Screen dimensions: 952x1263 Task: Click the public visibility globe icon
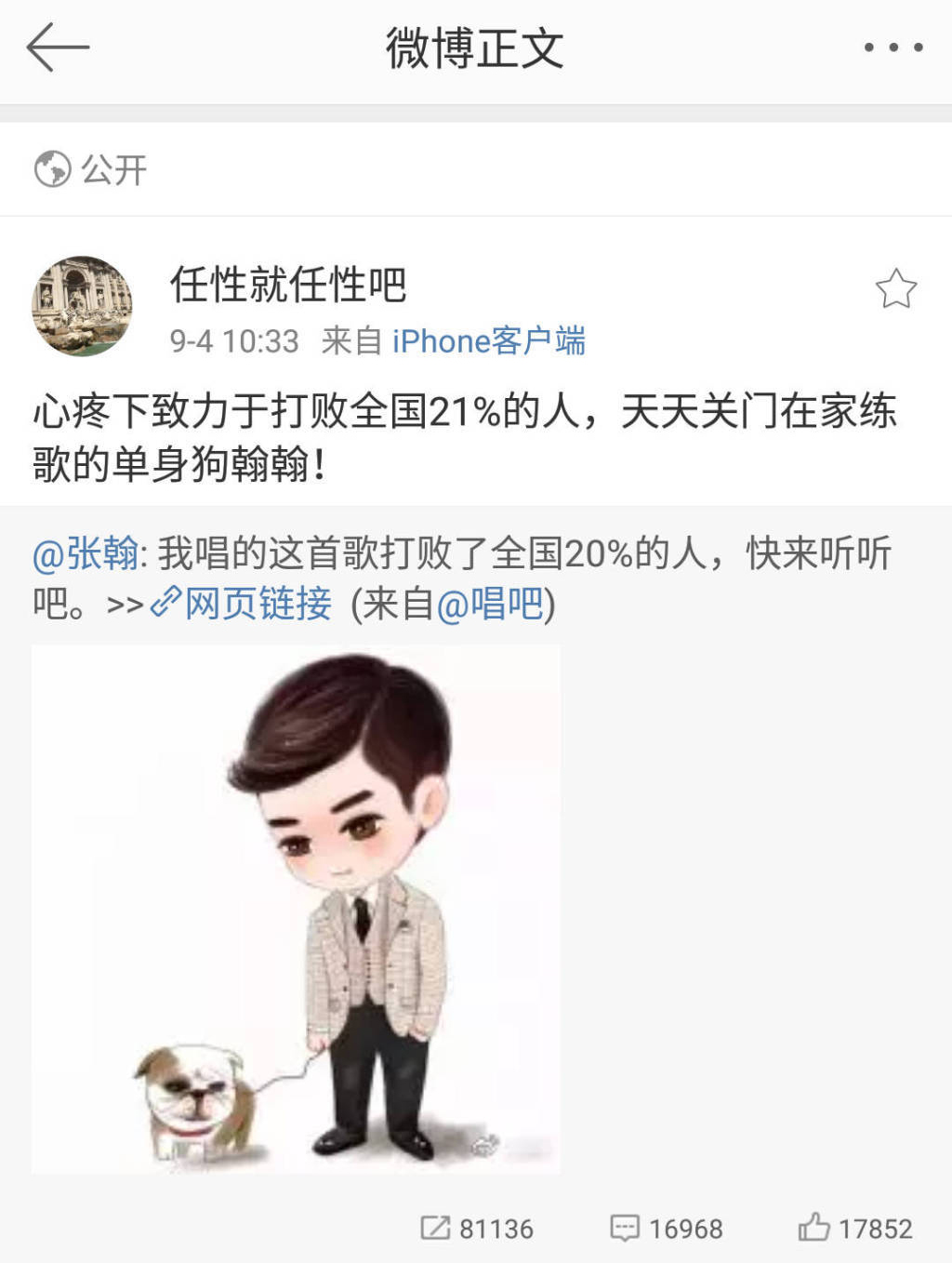tap(51, 168)
